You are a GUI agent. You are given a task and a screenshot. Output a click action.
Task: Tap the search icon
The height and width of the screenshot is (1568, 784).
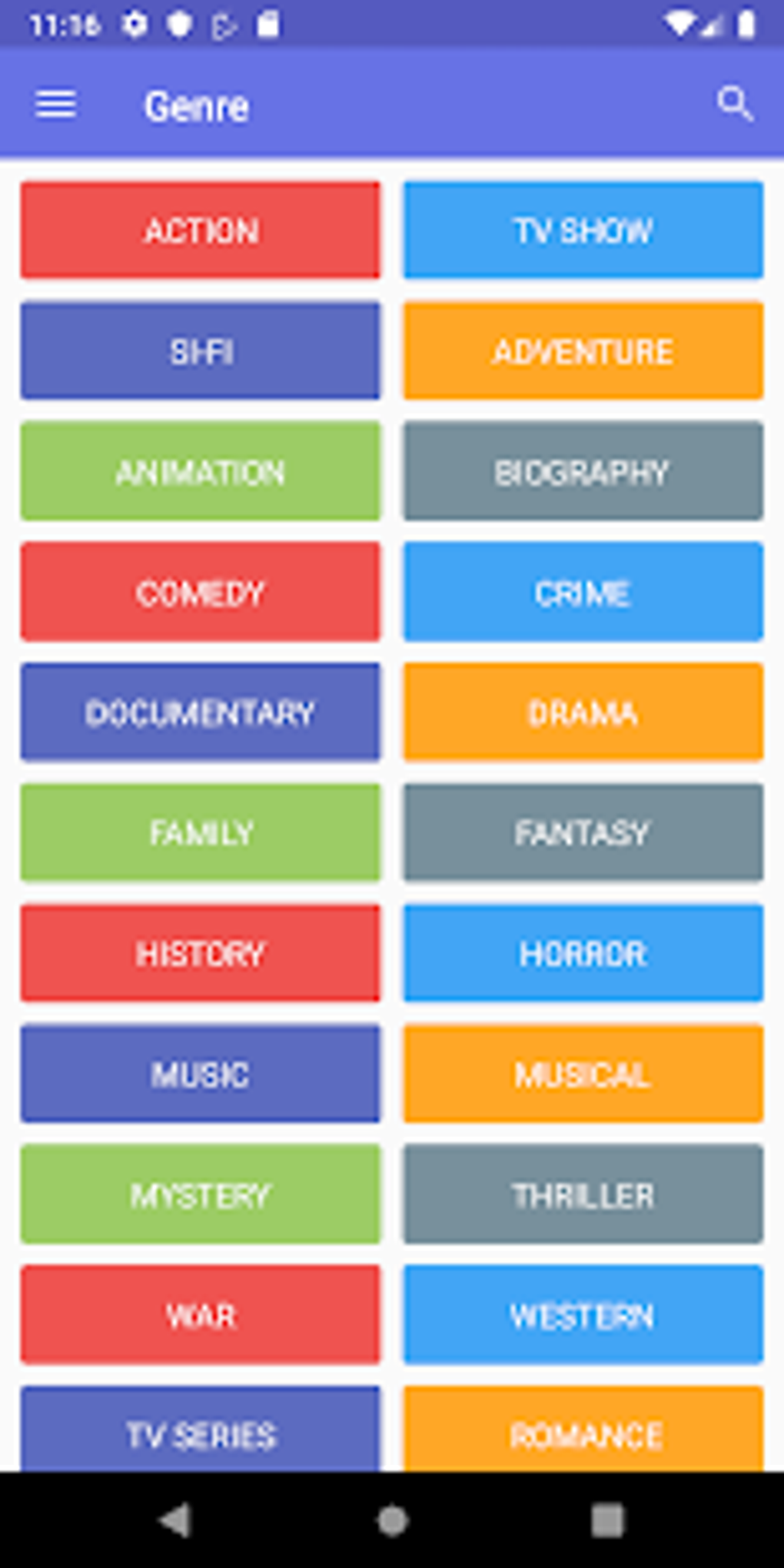(735, 105)
